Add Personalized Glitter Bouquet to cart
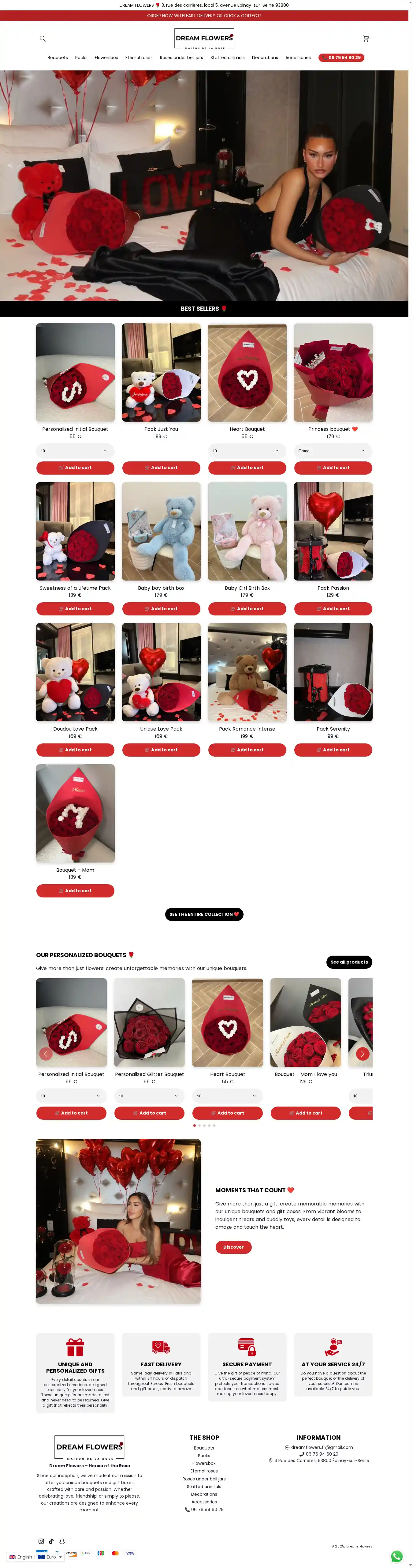This screenshot has width=413, height=1568. (150, 1113)
